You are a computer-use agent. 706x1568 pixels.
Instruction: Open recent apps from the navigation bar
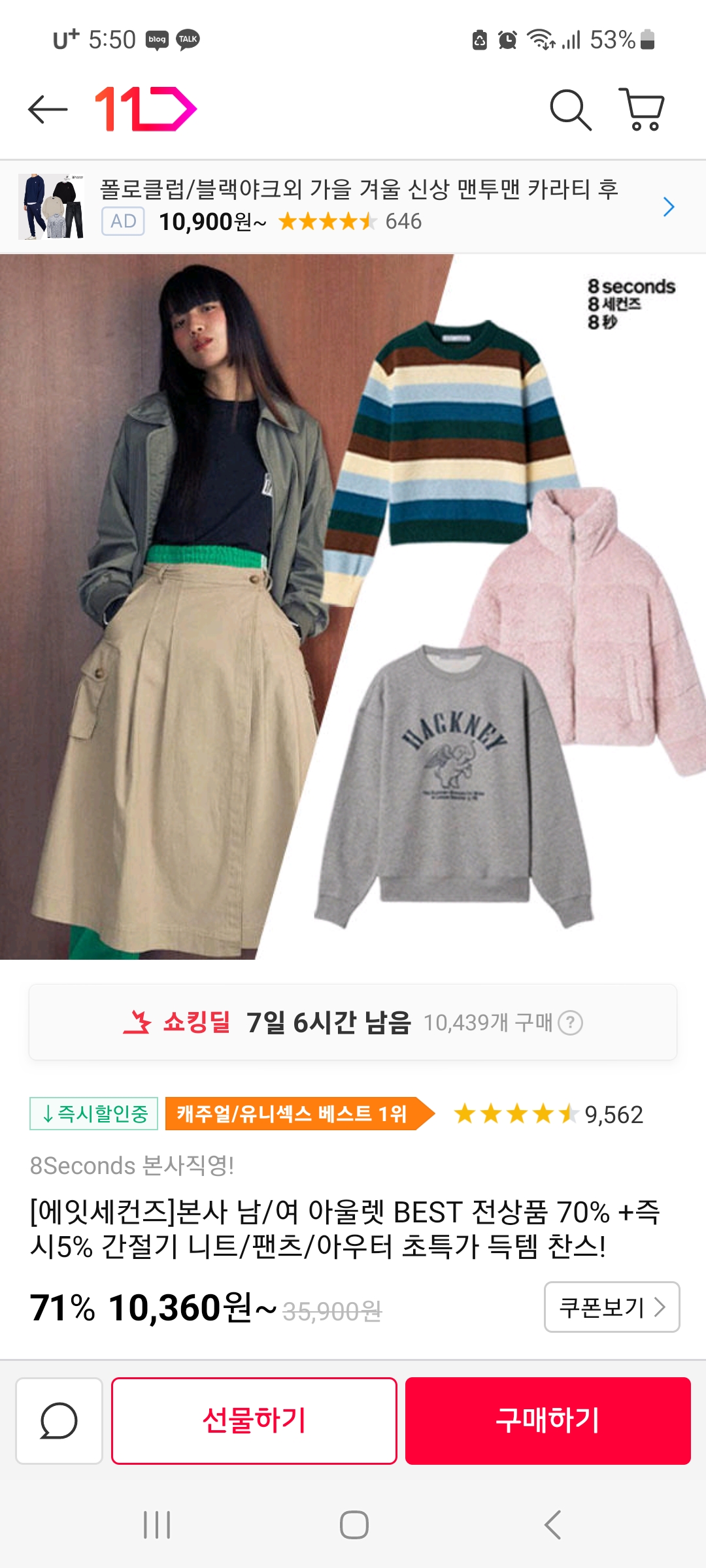157,1525
